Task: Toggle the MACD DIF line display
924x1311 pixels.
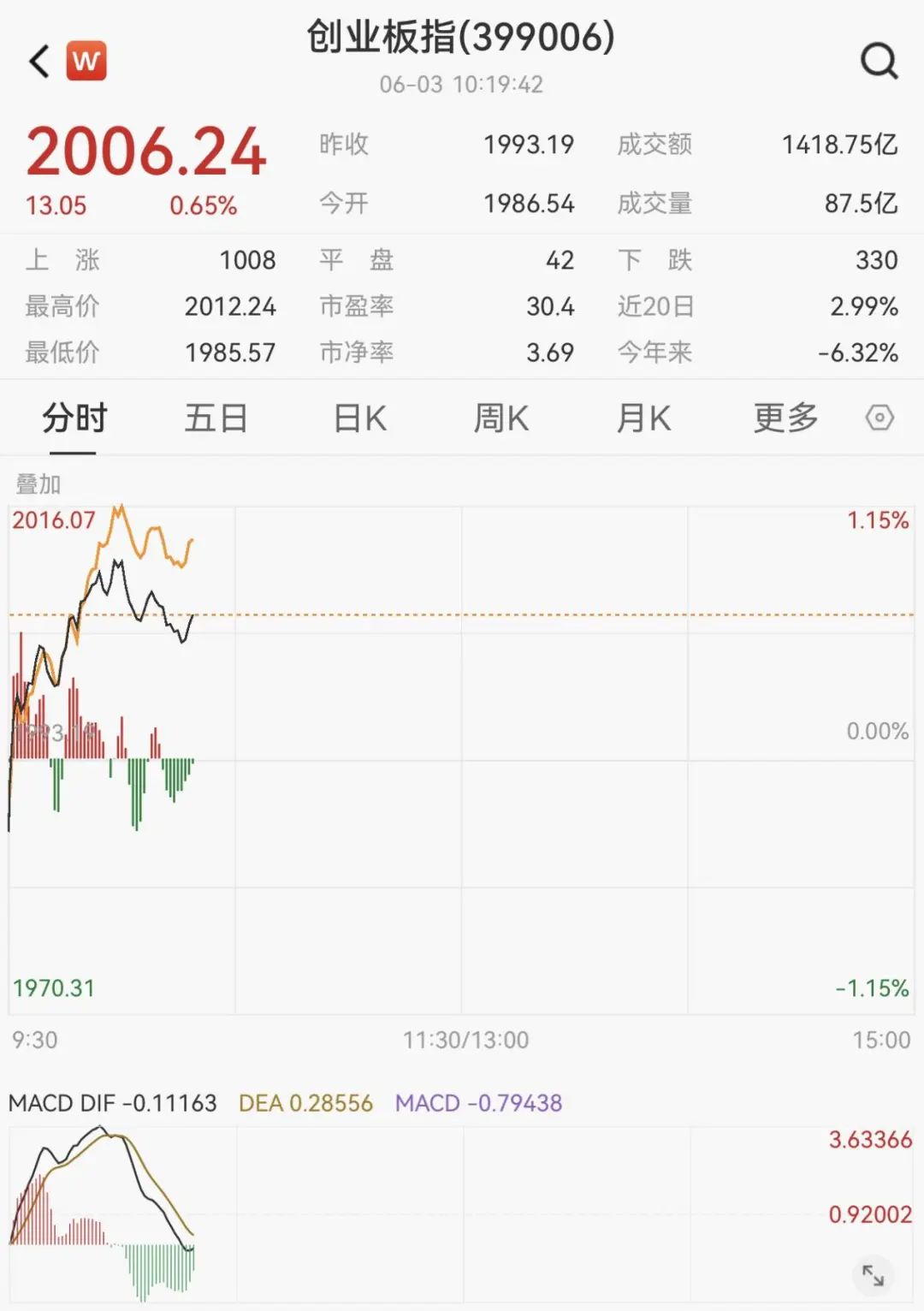Action: coord(111,1104)
